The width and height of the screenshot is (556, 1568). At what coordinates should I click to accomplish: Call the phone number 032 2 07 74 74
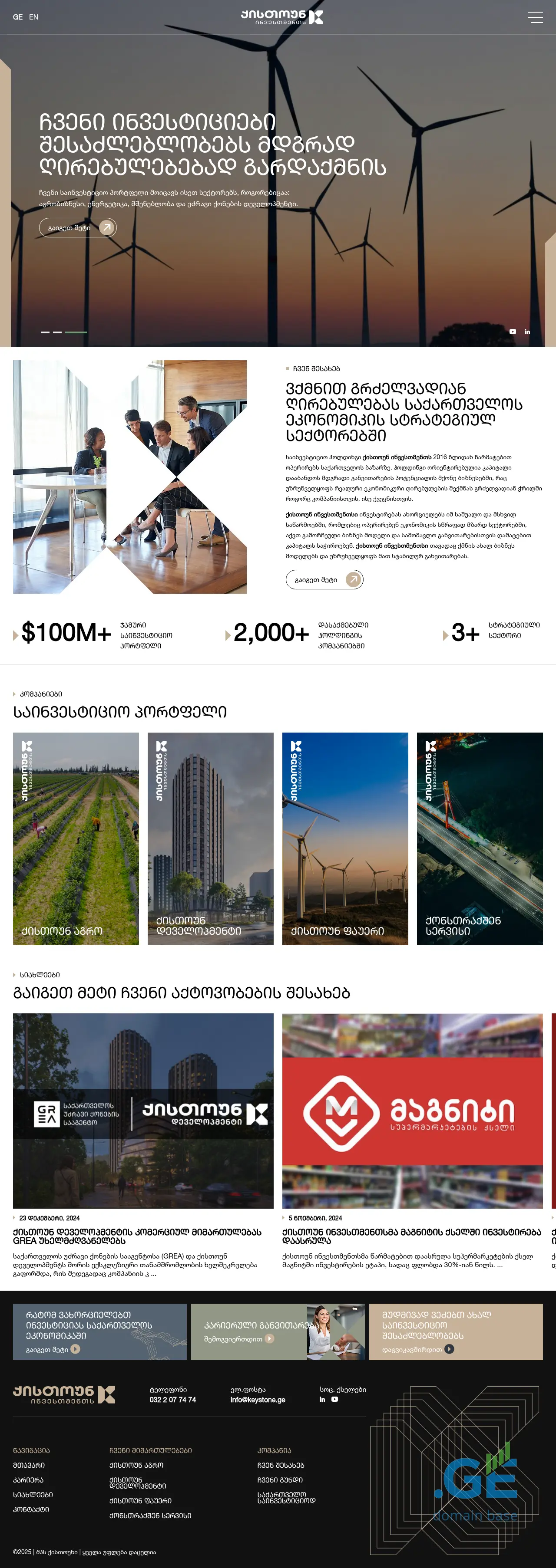click(173, 1399)
